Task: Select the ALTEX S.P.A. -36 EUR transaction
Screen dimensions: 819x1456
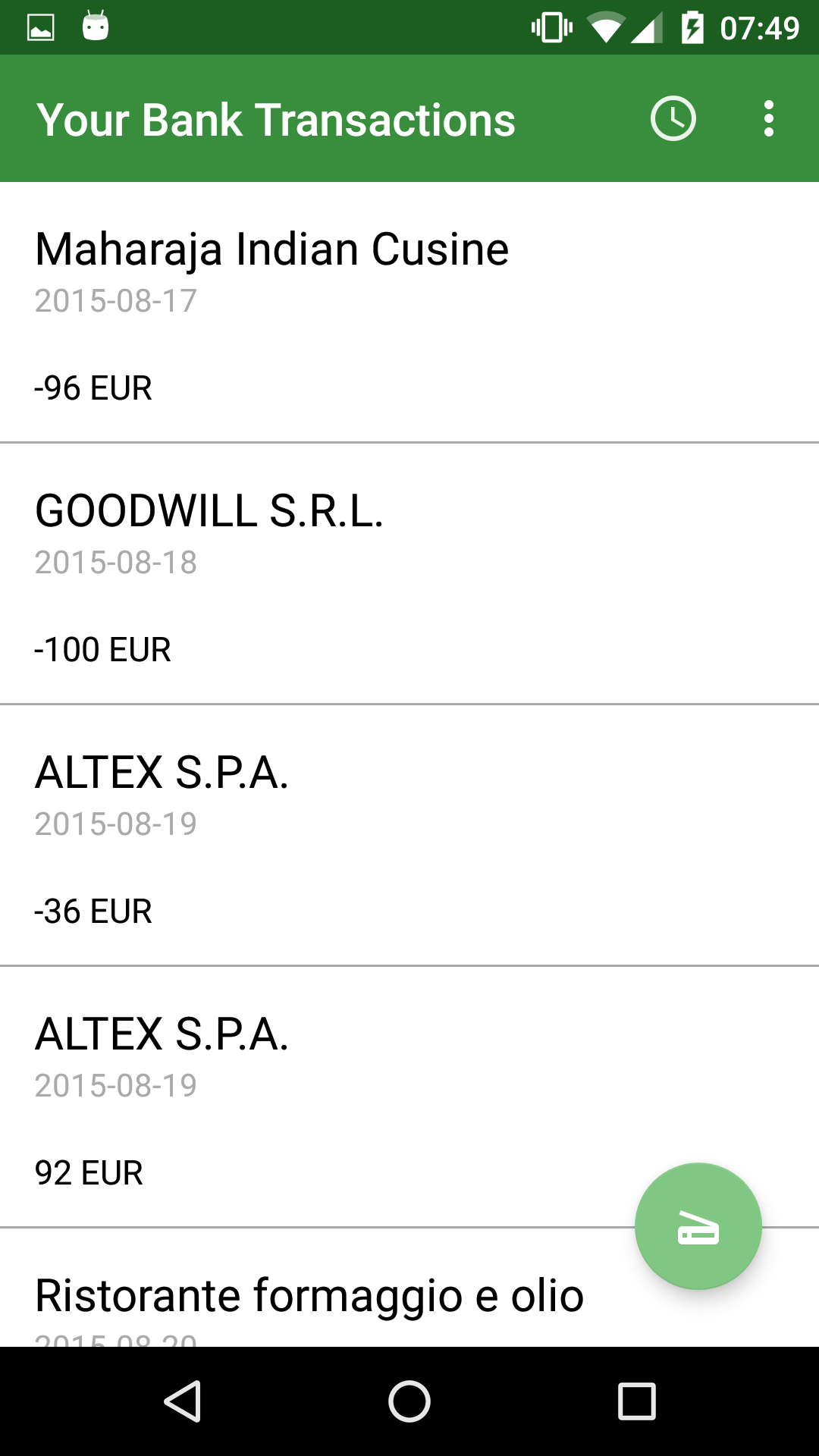Action: click(409, 836)
